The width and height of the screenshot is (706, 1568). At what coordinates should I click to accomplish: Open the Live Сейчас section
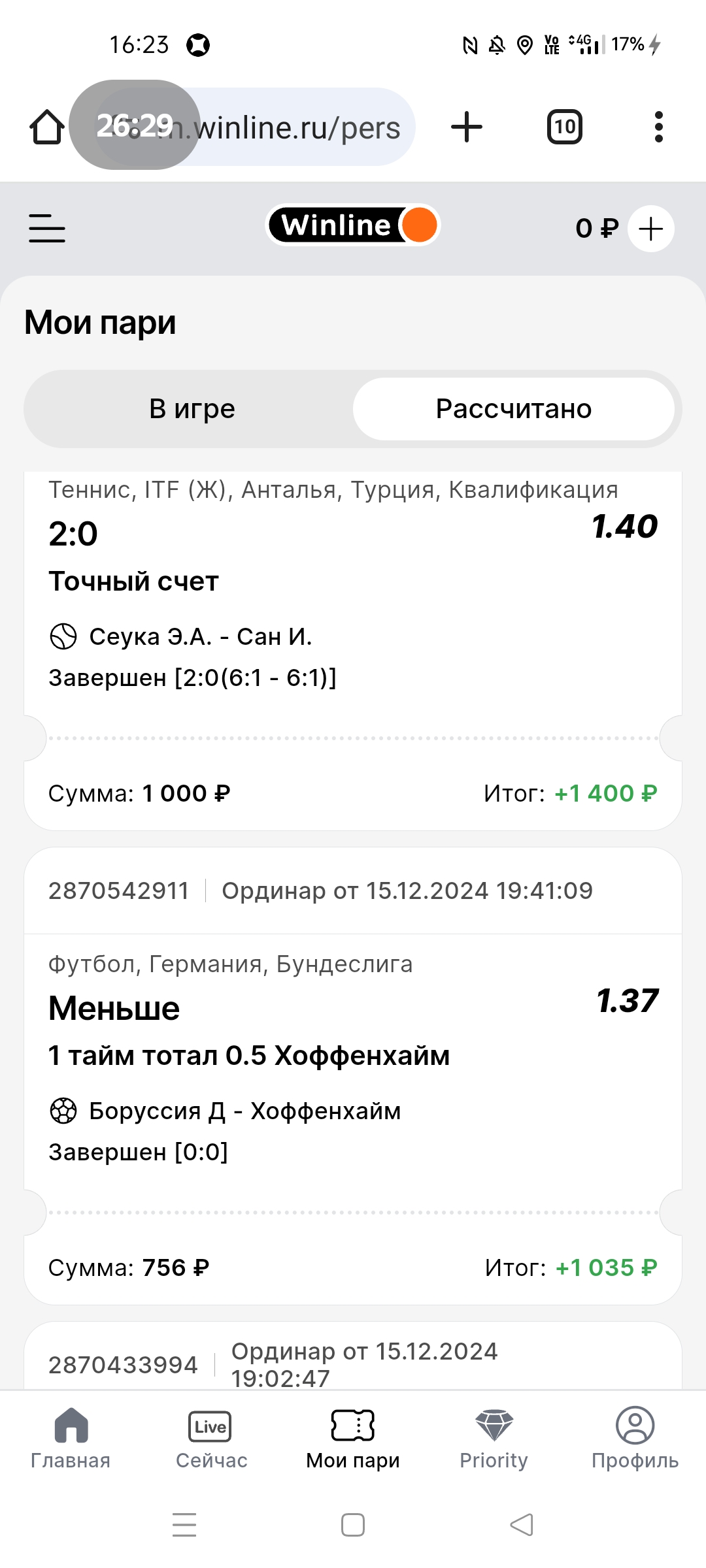point(212,1439)
